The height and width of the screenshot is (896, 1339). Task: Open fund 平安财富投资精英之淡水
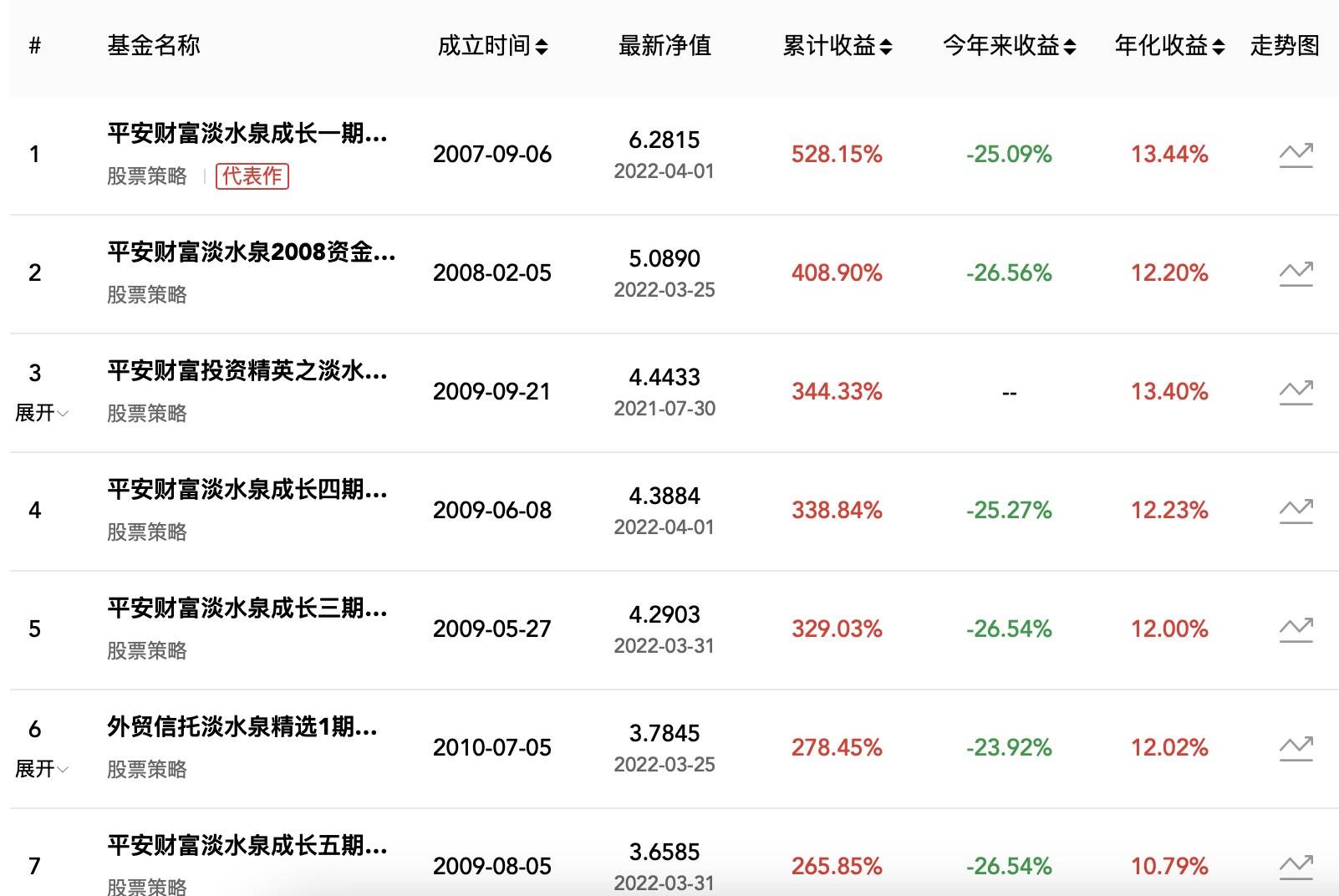[247, 371]
